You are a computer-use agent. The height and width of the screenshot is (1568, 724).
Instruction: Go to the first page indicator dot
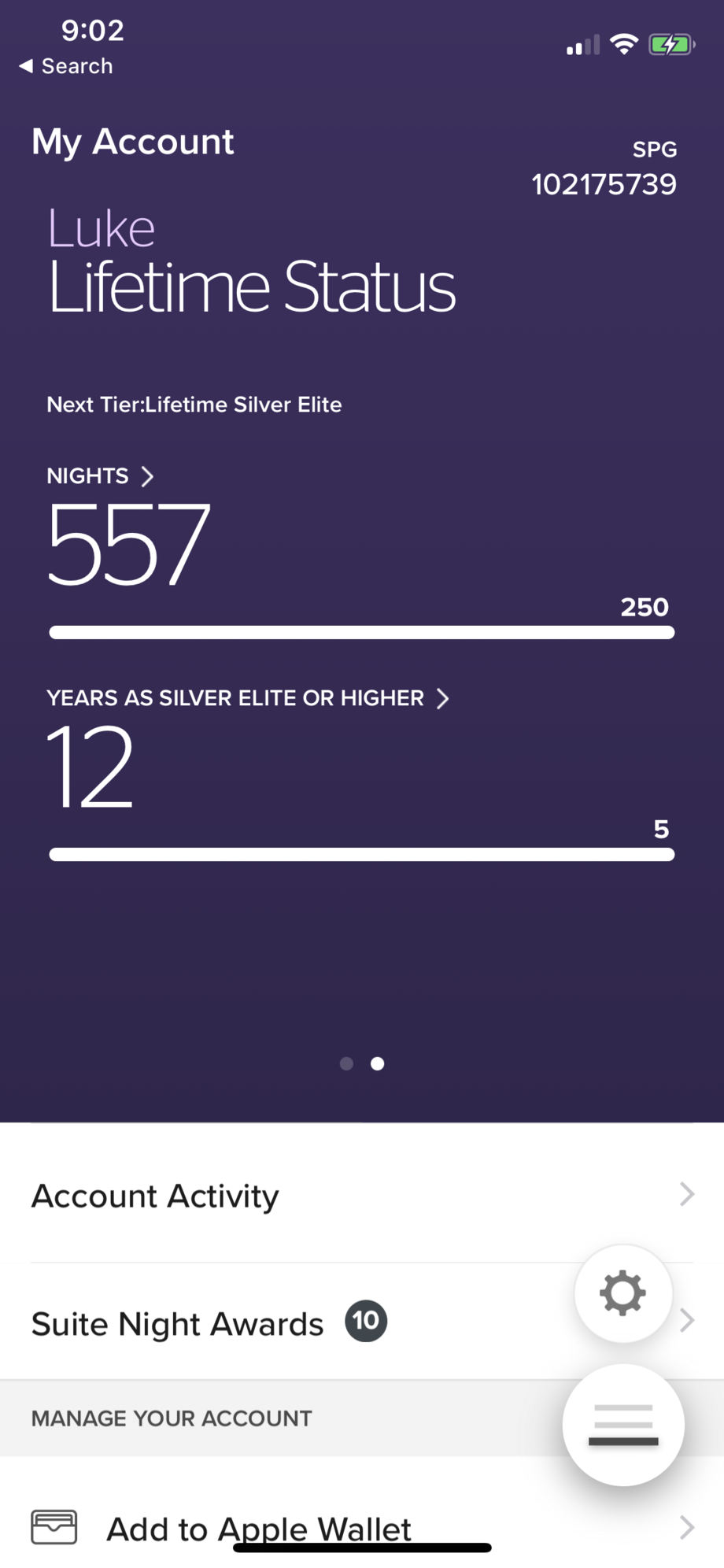pos(346,1063)
